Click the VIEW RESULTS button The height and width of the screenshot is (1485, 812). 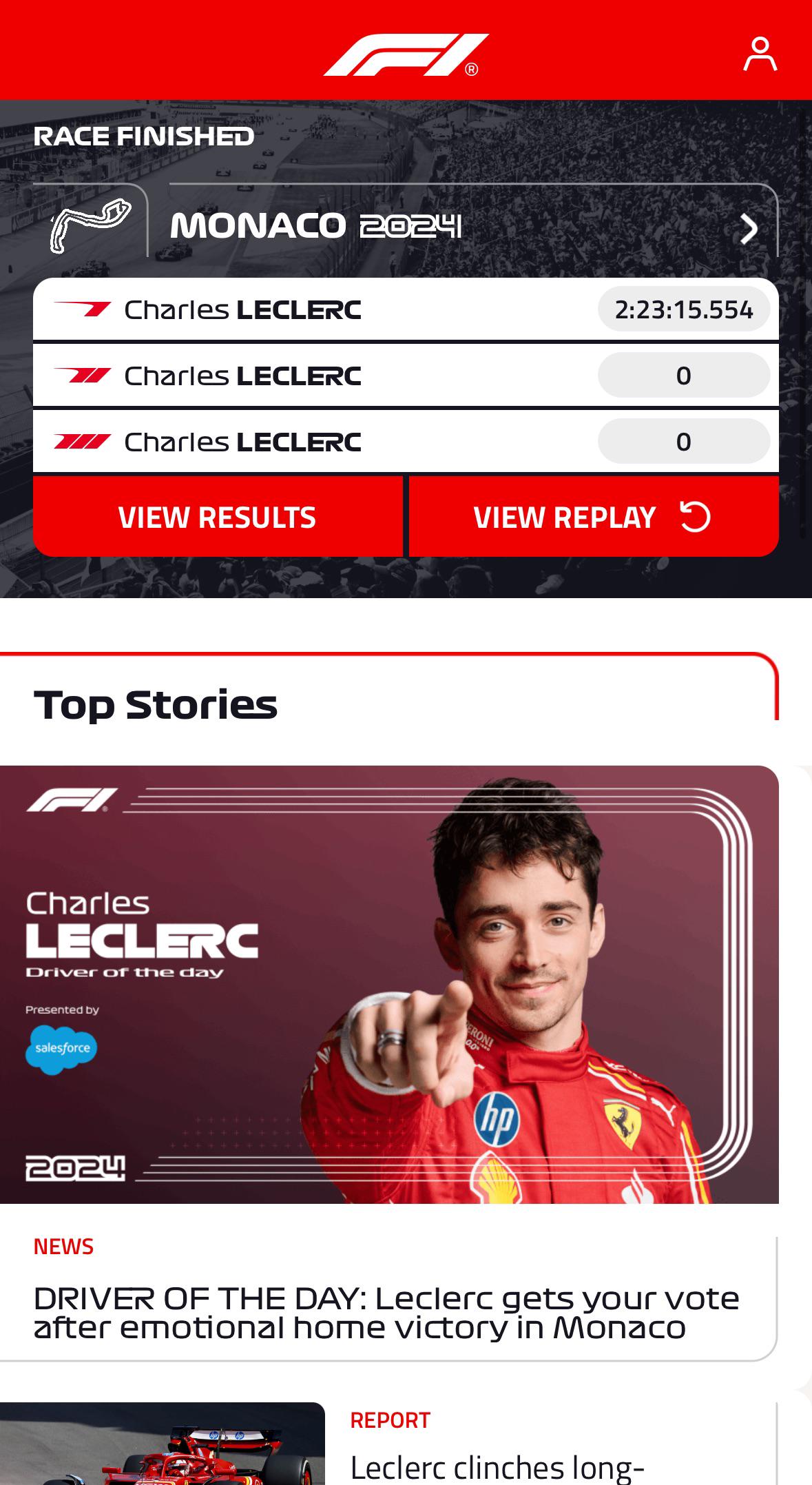(x=218, y=517)
